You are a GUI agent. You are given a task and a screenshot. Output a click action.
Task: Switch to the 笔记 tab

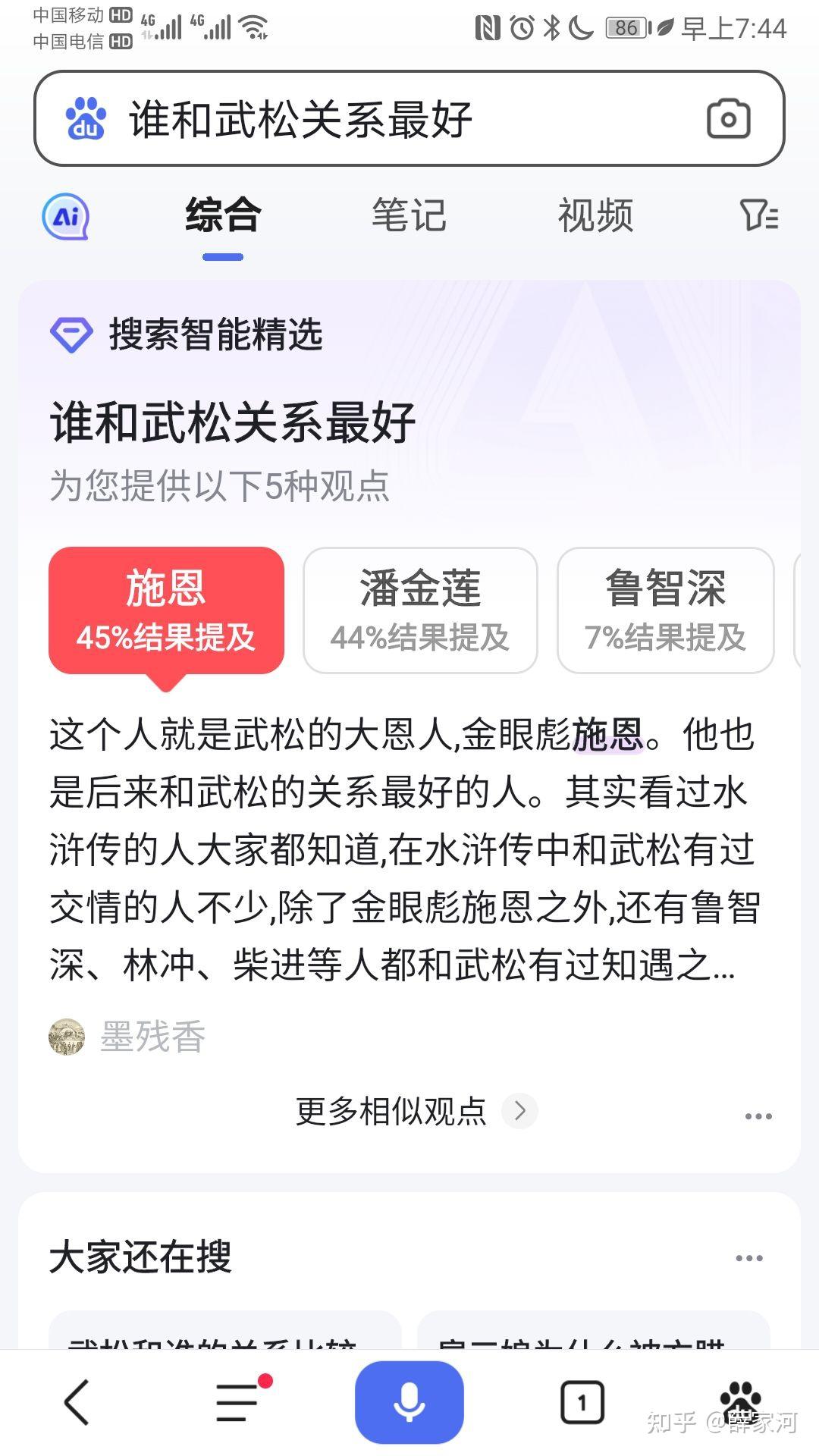[409, 215]
